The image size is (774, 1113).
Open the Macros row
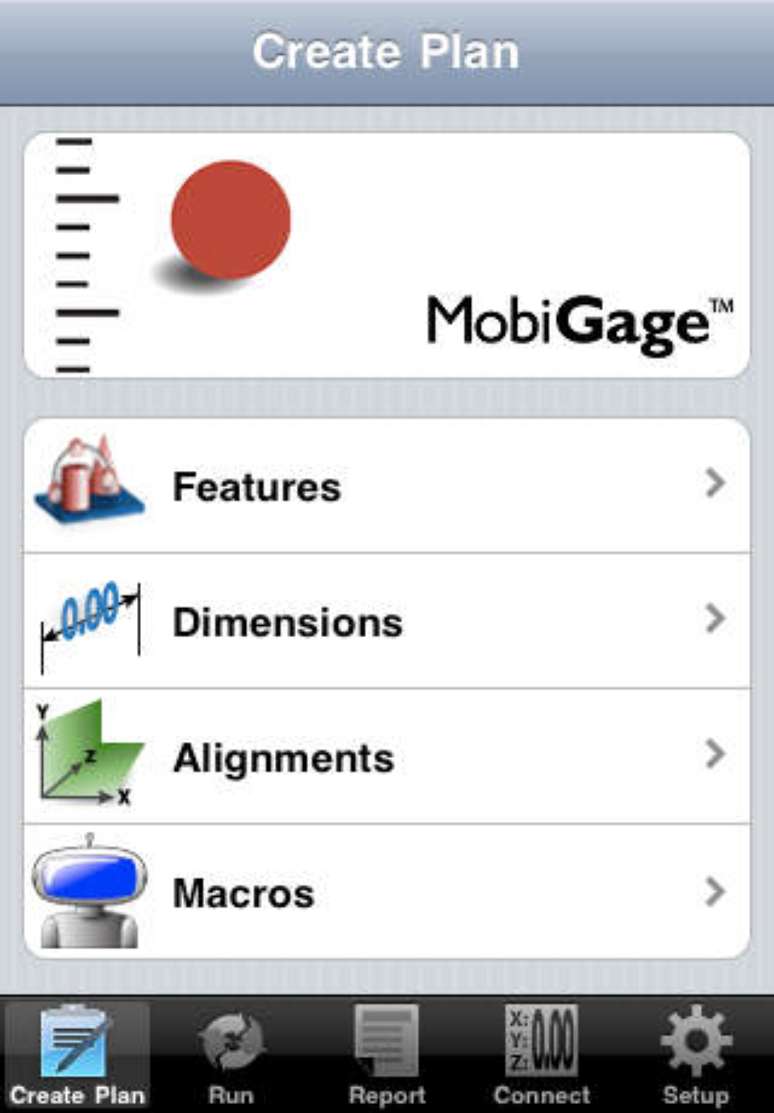point(386,892)
